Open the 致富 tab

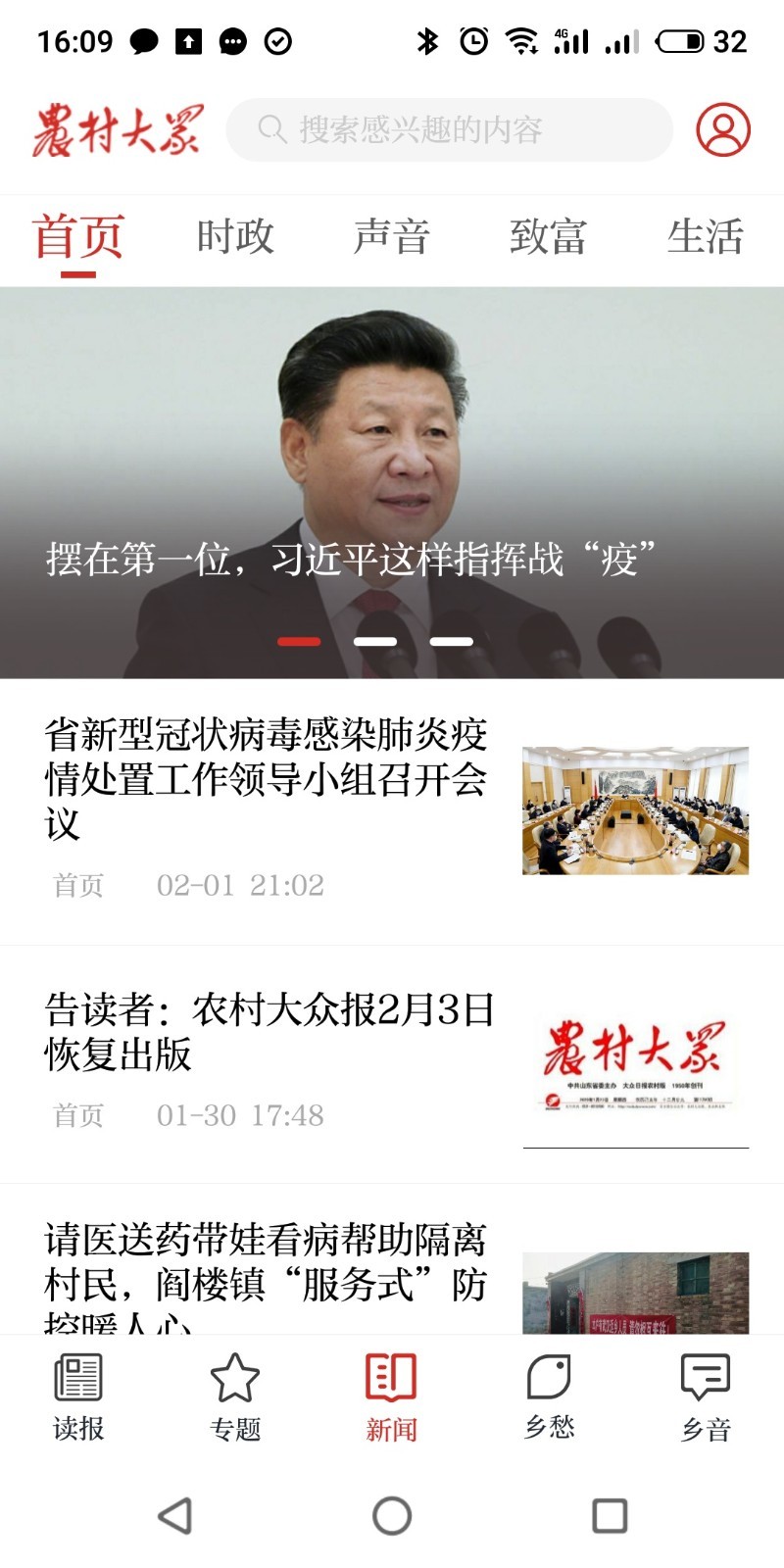click(548, 237)
